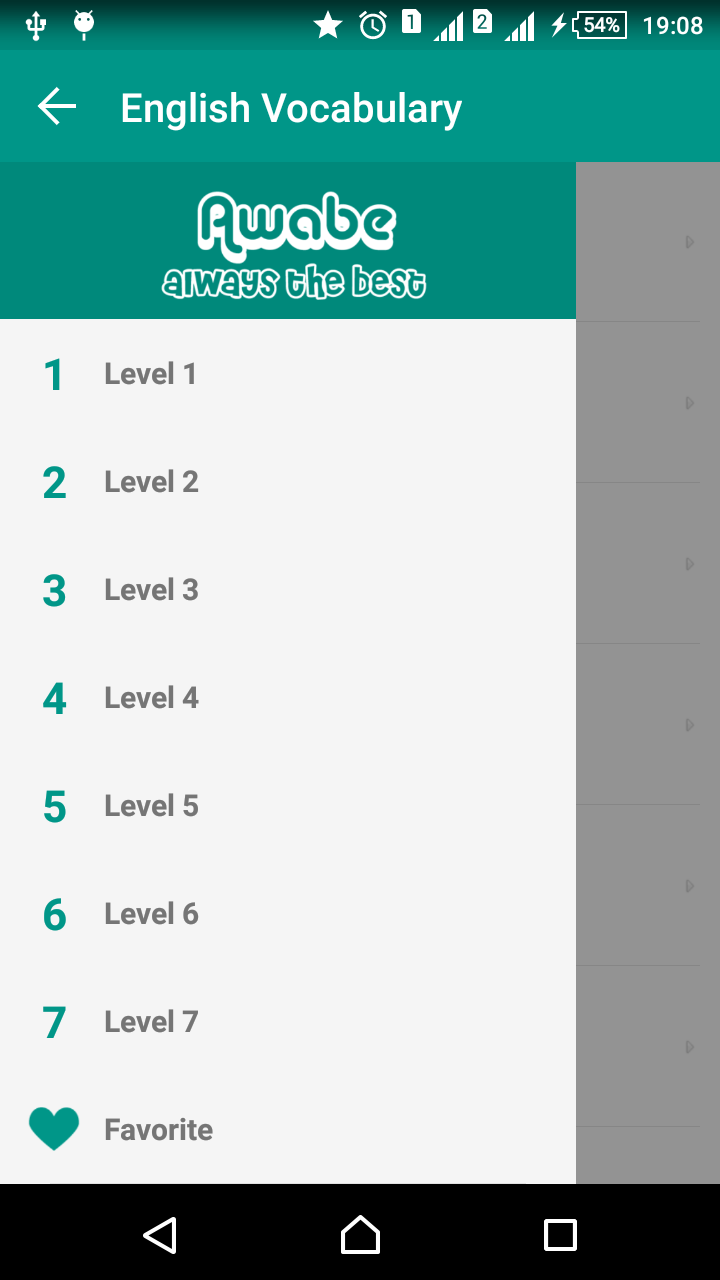The image size is (720, 1280).
Task: Open the recent apps overview
Action: [x=560, y=1235]
